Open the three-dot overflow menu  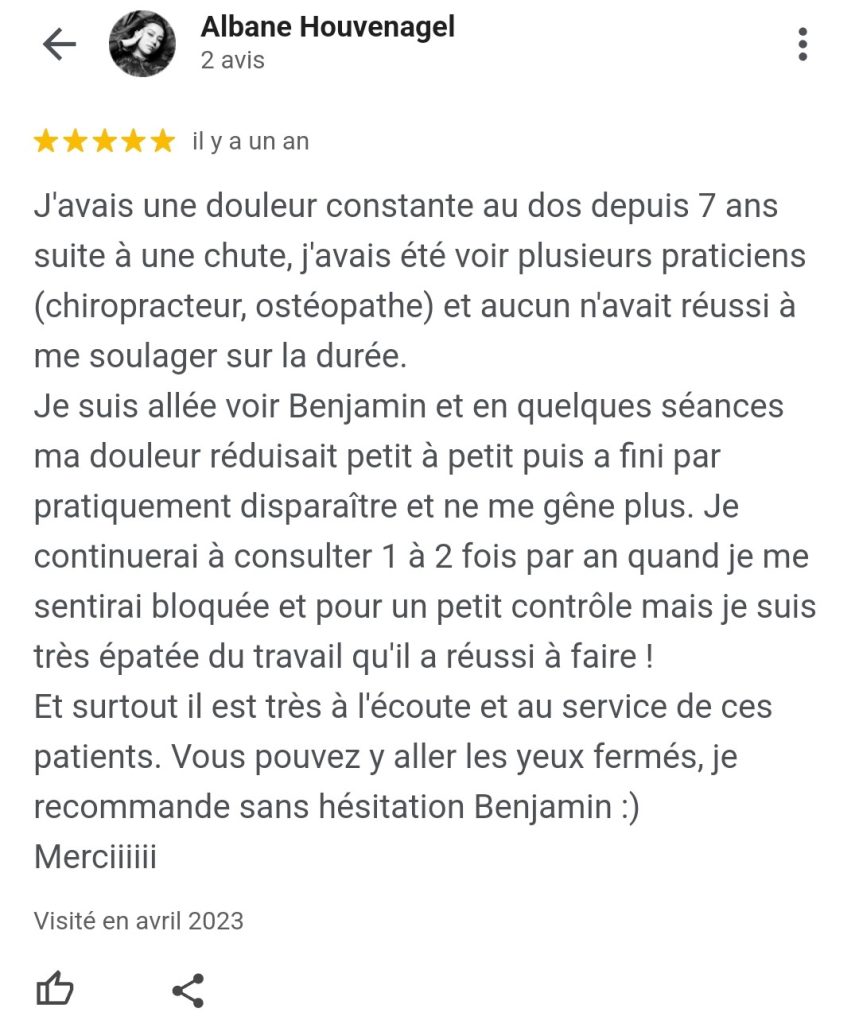[803, 44]
